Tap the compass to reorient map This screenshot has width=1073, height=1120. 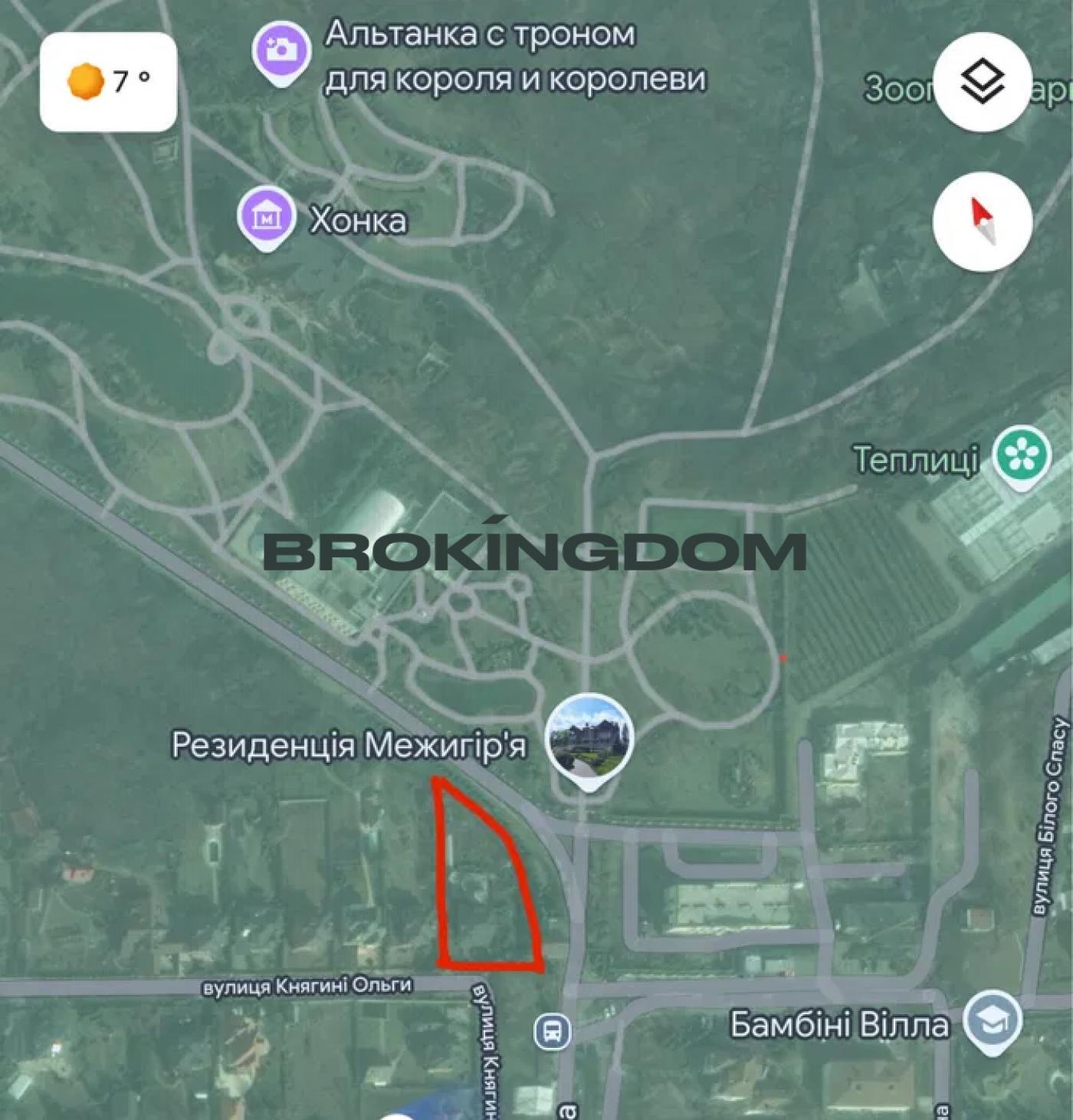tap(982, 222)
